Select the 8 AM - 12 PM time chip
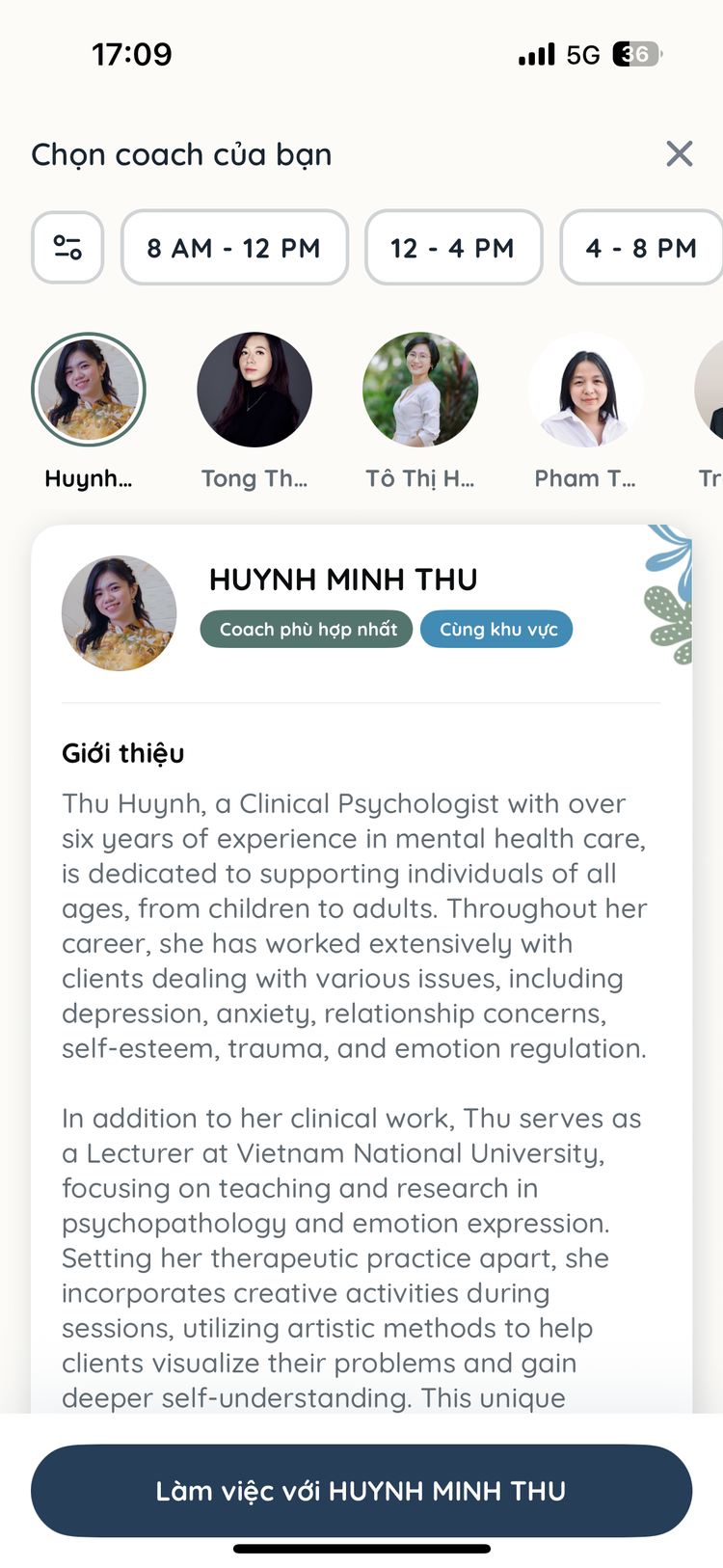 (x=233, y=248)
